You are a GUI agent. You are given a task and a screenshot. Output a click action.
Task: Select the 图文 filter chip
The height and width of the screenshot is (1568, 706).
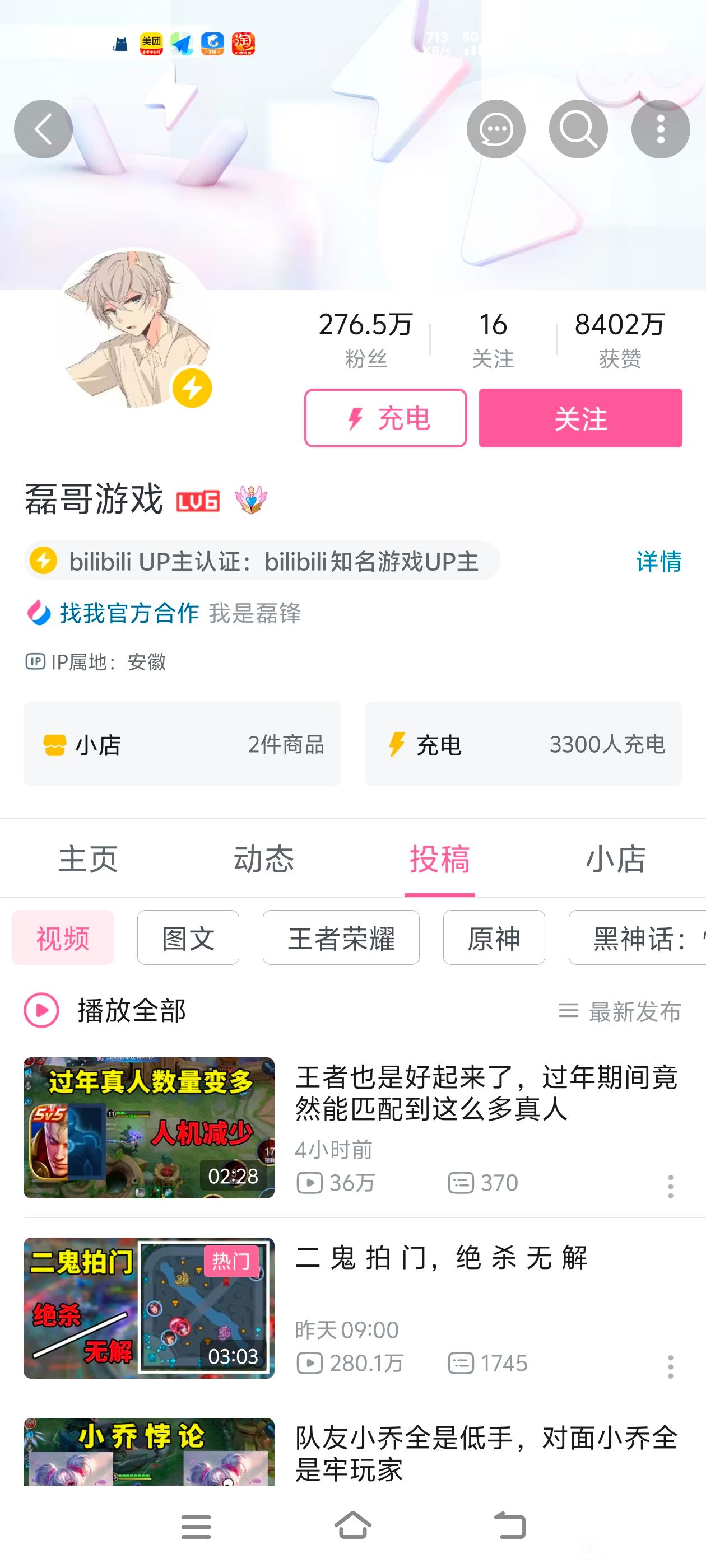pyautogui.click(x=188, y=937)
